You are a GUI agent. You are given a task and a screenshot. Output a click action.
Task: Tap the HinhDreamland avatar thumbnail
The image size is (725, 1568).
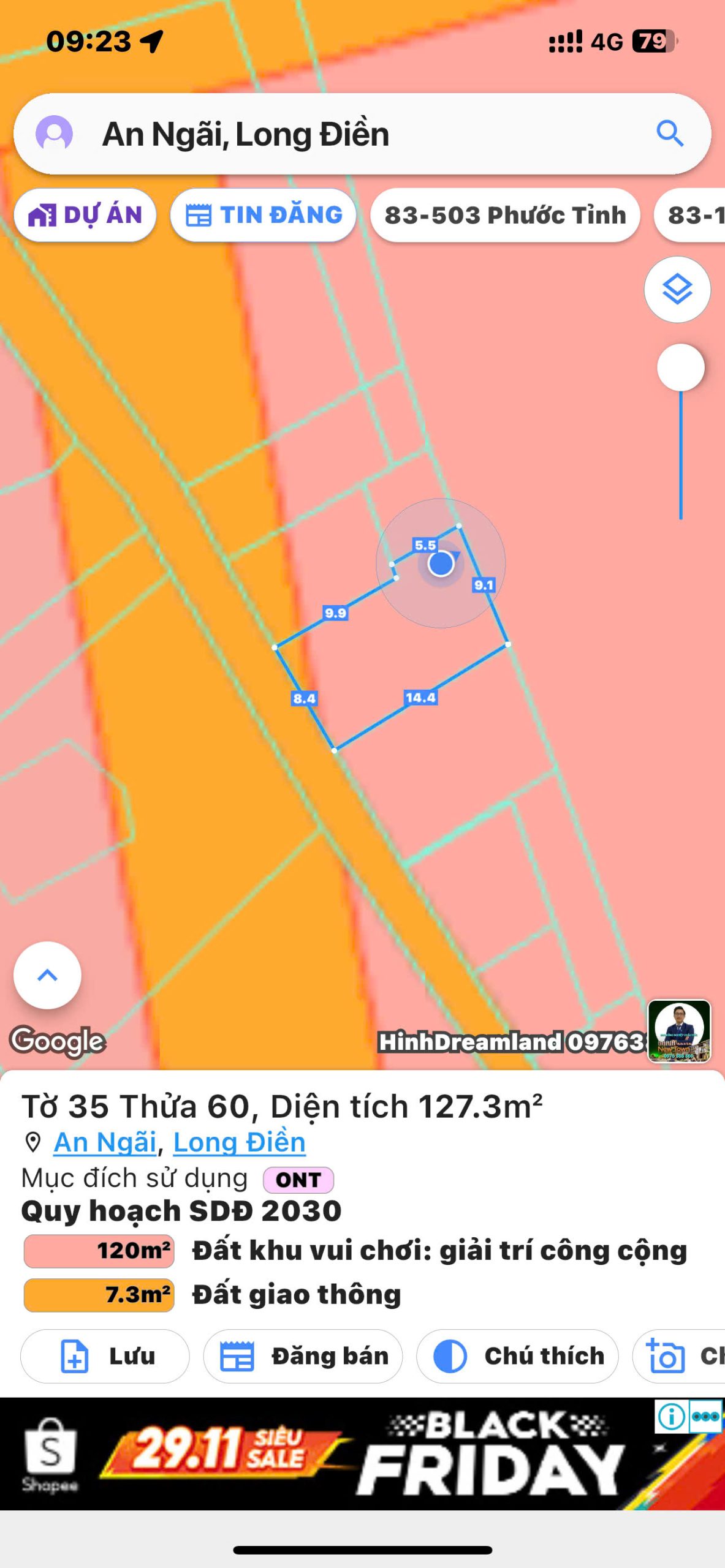click(679, 1031)
